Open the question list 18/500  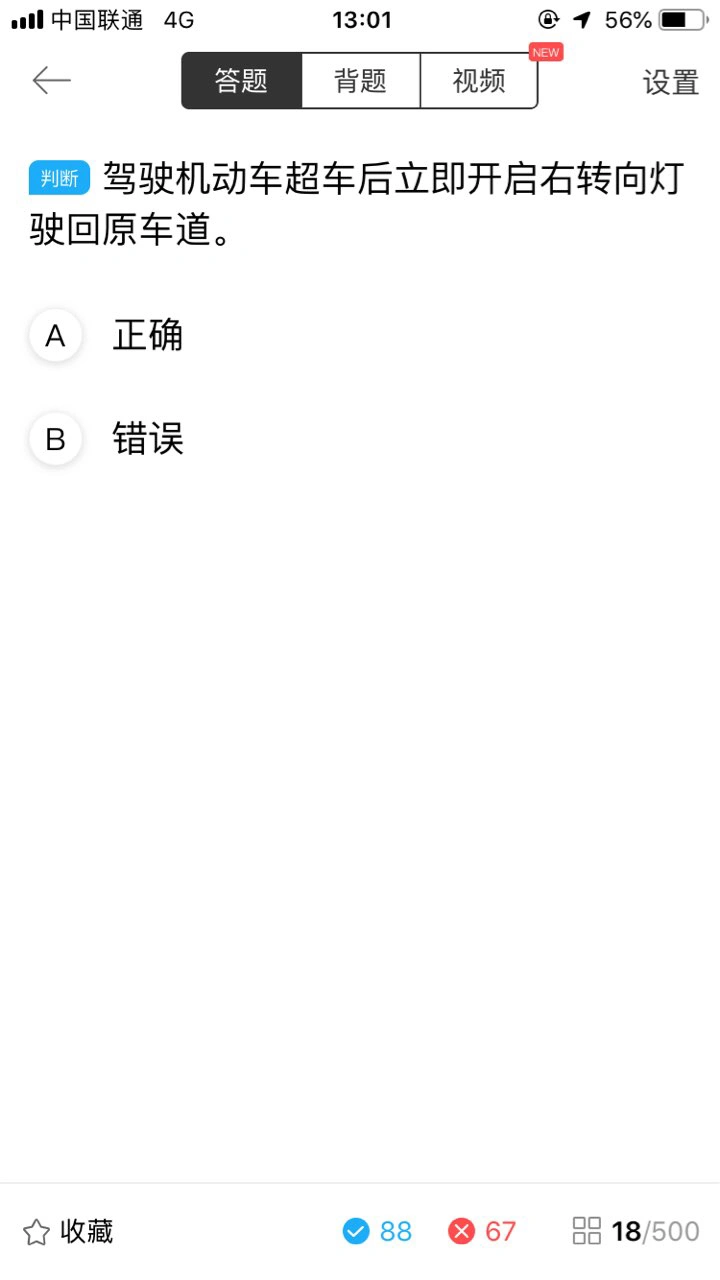pos(636,1231)
